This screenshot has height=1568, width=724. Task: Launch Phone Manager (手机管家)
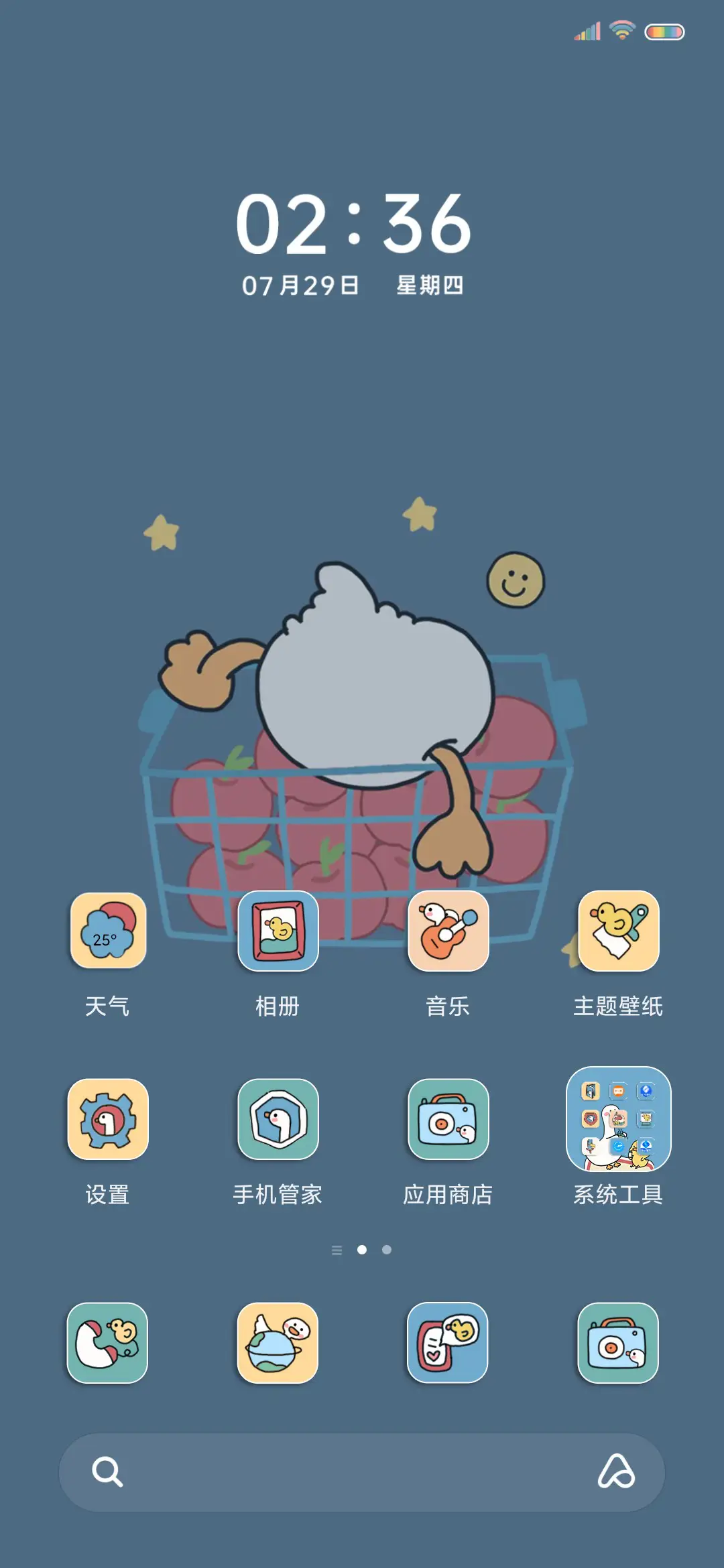[x=278, y=1120]
